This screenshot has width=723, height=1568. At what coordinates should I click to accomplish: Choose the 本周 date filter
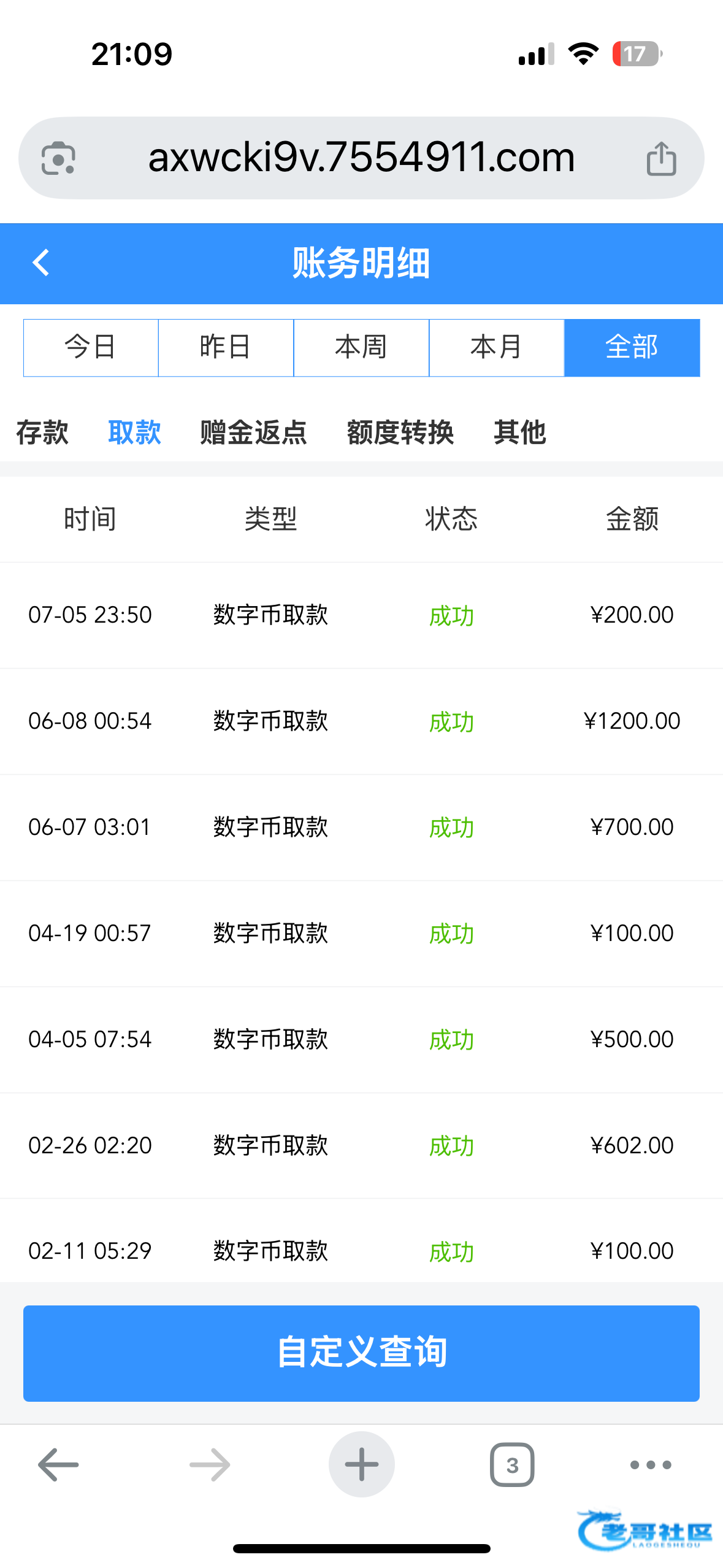point(361,348)
